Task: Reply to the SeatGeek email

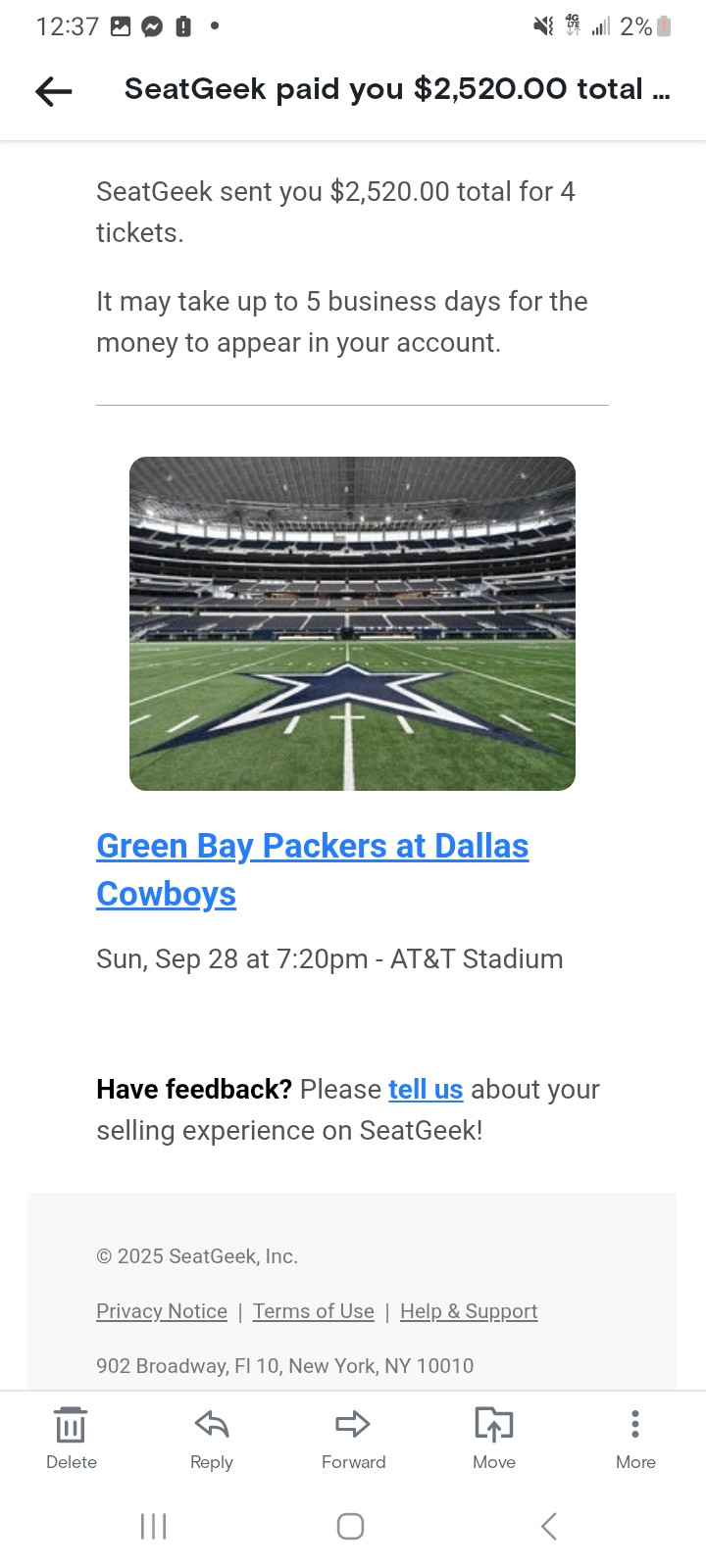Action: (x=212, y=1437)
